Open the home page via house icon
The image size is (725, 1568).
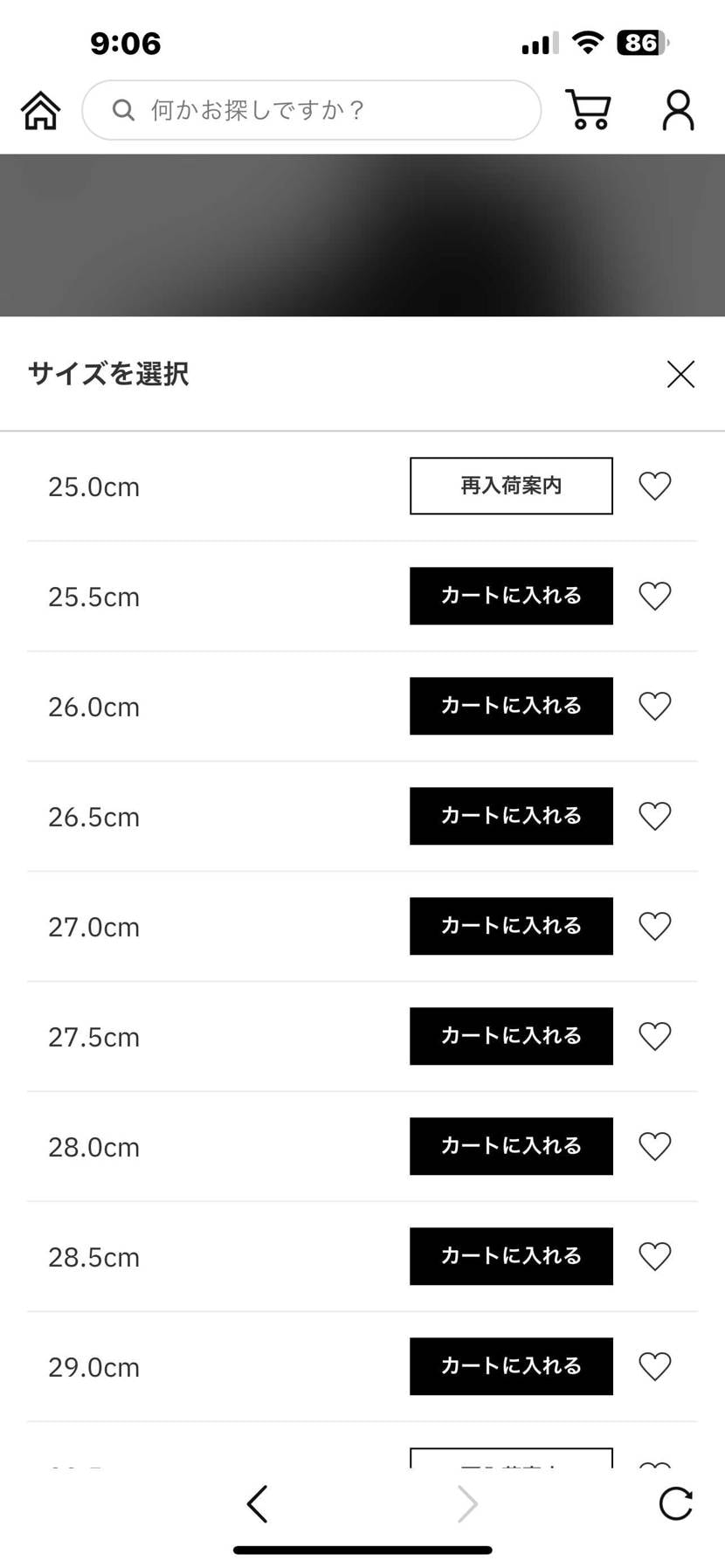click(40, 109)
